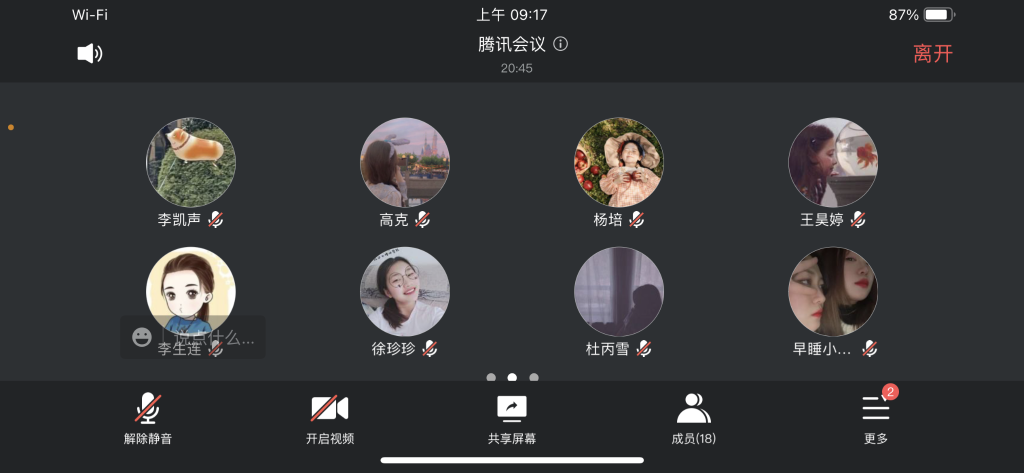Toggle the speaker audio output icon
The height and width of the screenshot is (473, 1024).
[90, 54]
